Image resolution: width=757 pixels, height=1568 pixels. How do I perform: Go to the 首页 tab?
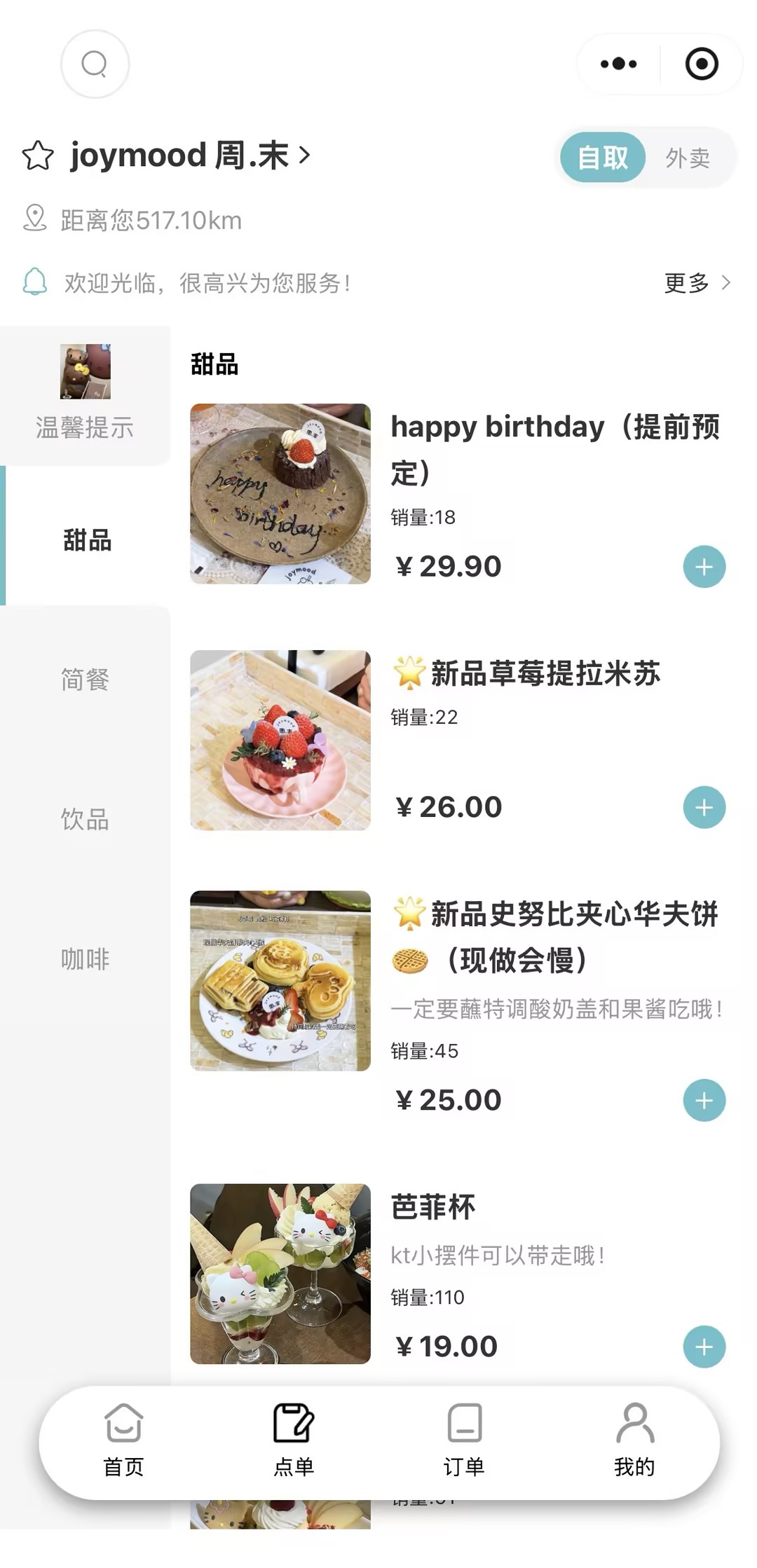point(123,1440)
